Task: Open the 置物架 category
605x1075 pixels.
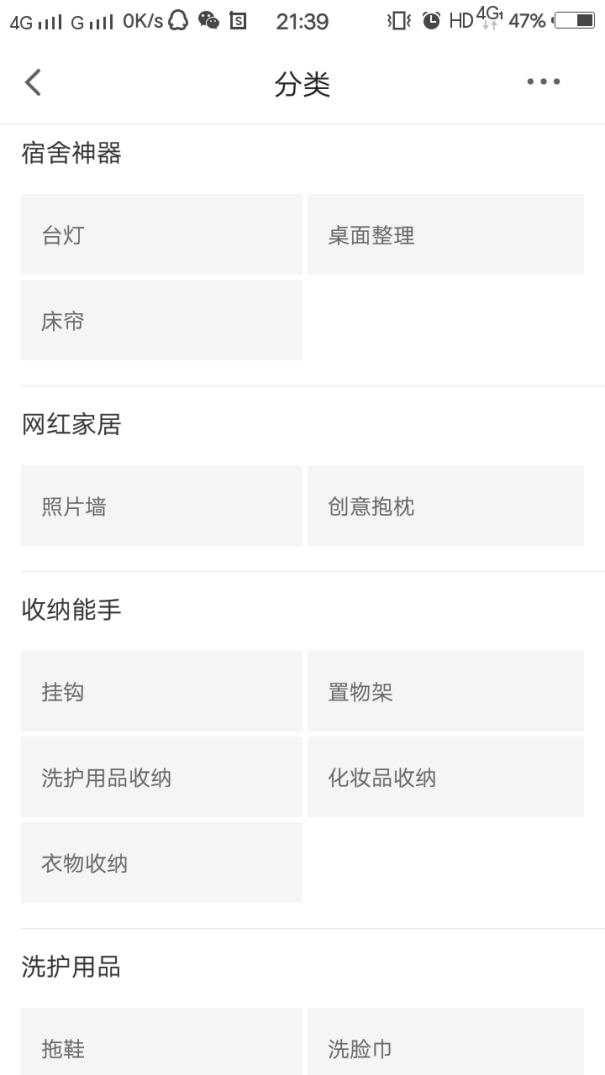Action: coord(445,691)
